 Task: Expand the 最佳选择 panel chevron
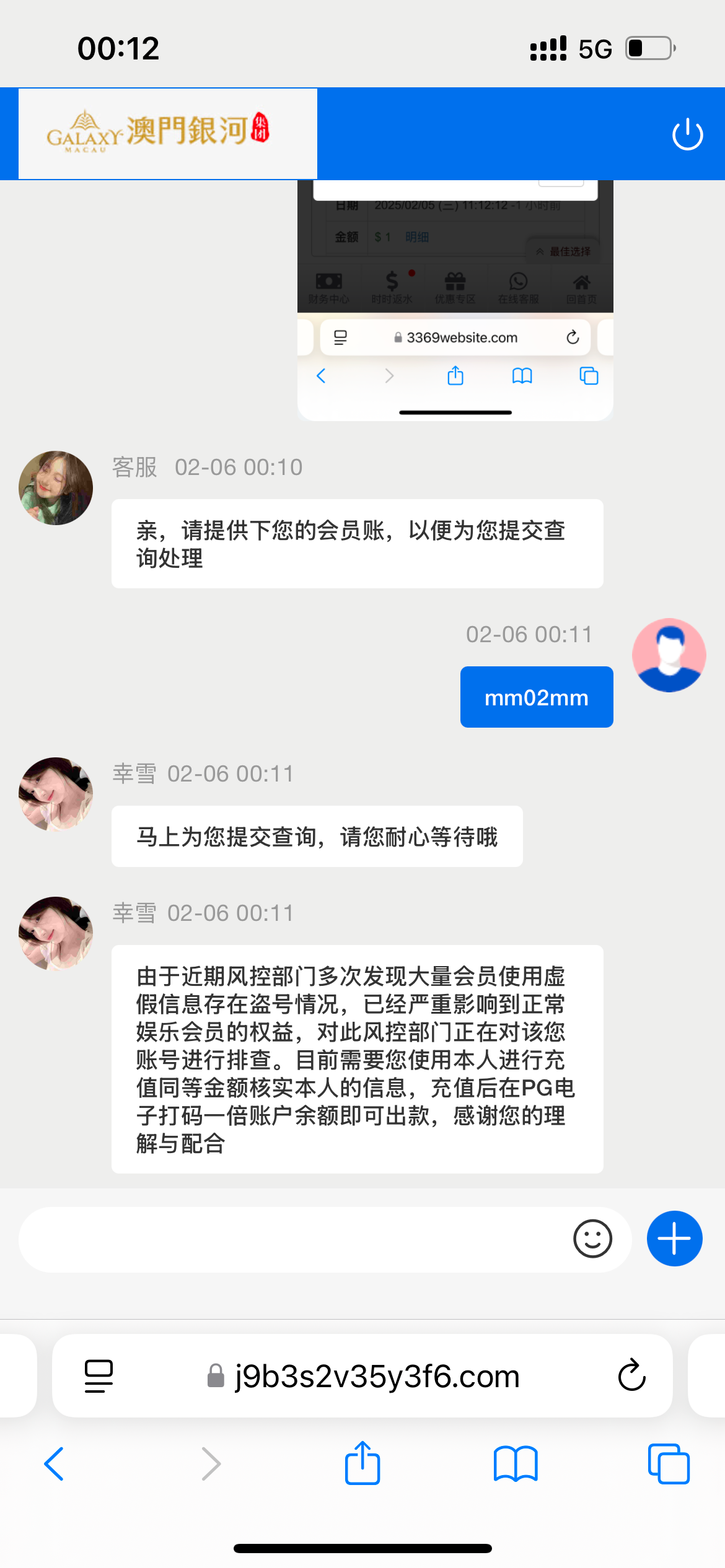tap(538, 251)
